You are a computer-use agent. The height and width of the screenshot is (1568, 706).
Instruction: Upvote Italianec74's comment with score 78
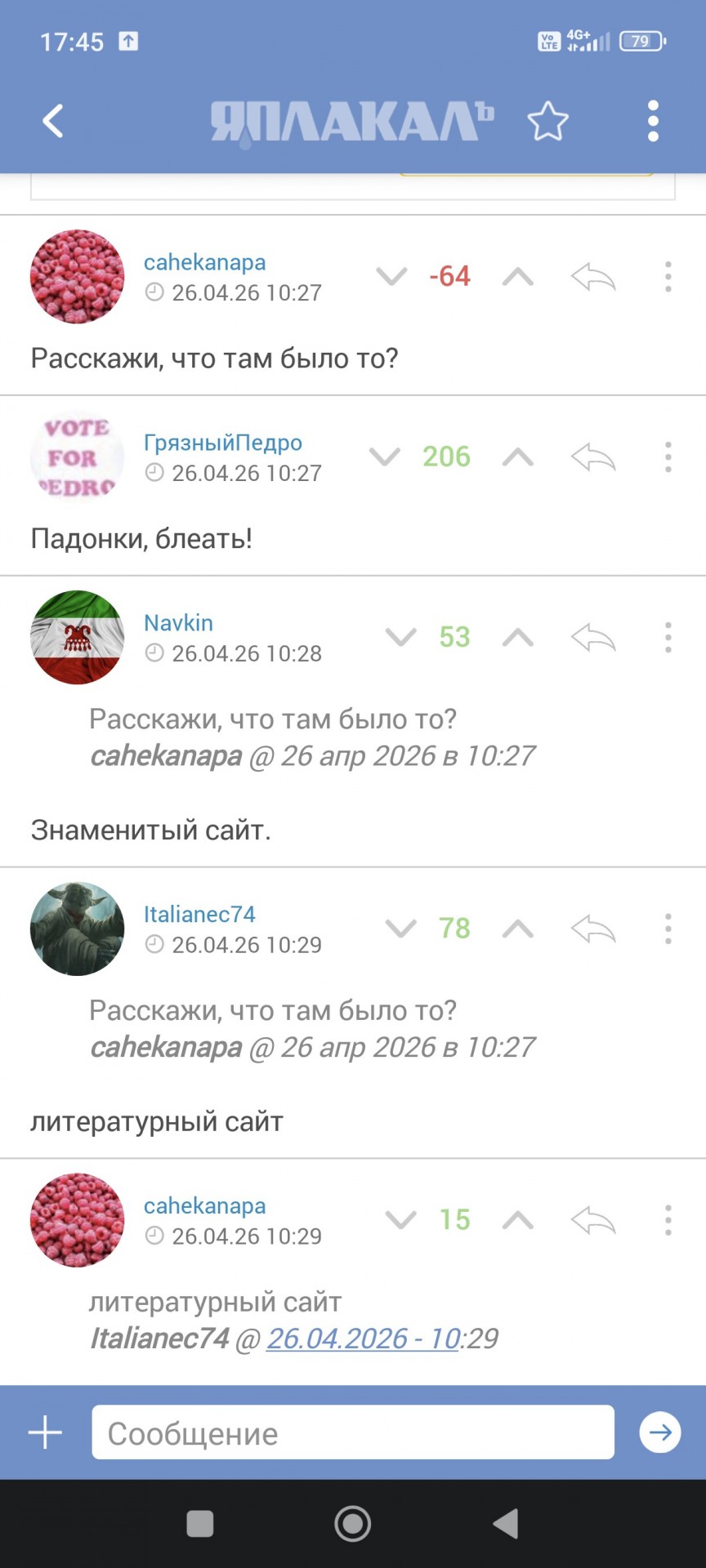click(x=518, y=929)
